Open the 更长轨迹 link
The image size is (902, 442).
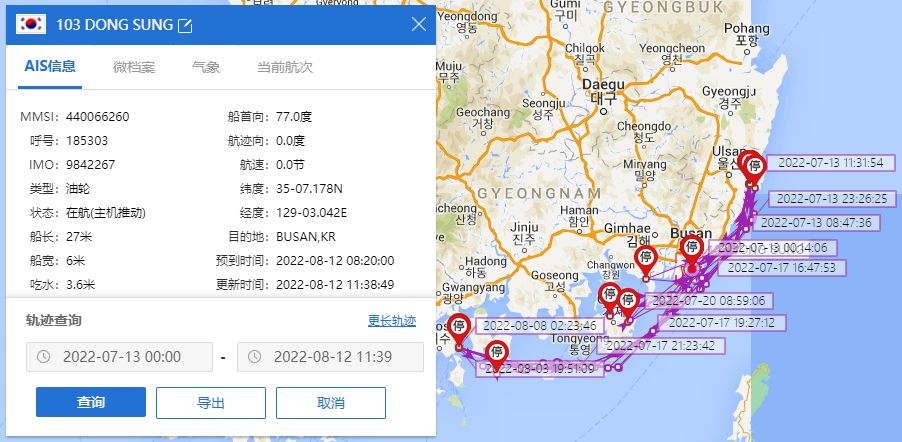[391, 321]
